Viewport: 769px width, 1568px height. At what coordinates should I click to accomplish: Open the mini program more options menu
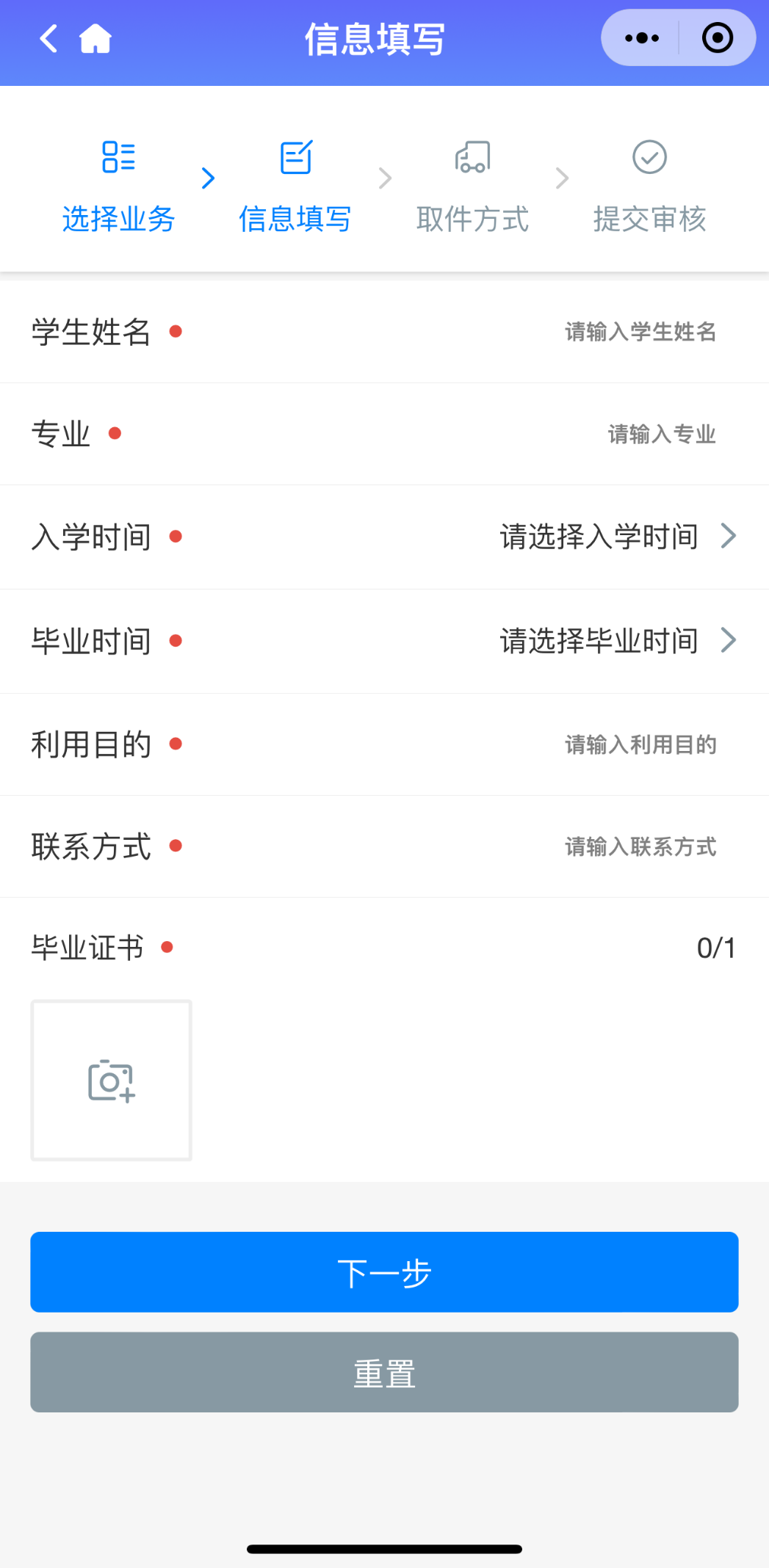pyautogui.click(x=641, y=38)
